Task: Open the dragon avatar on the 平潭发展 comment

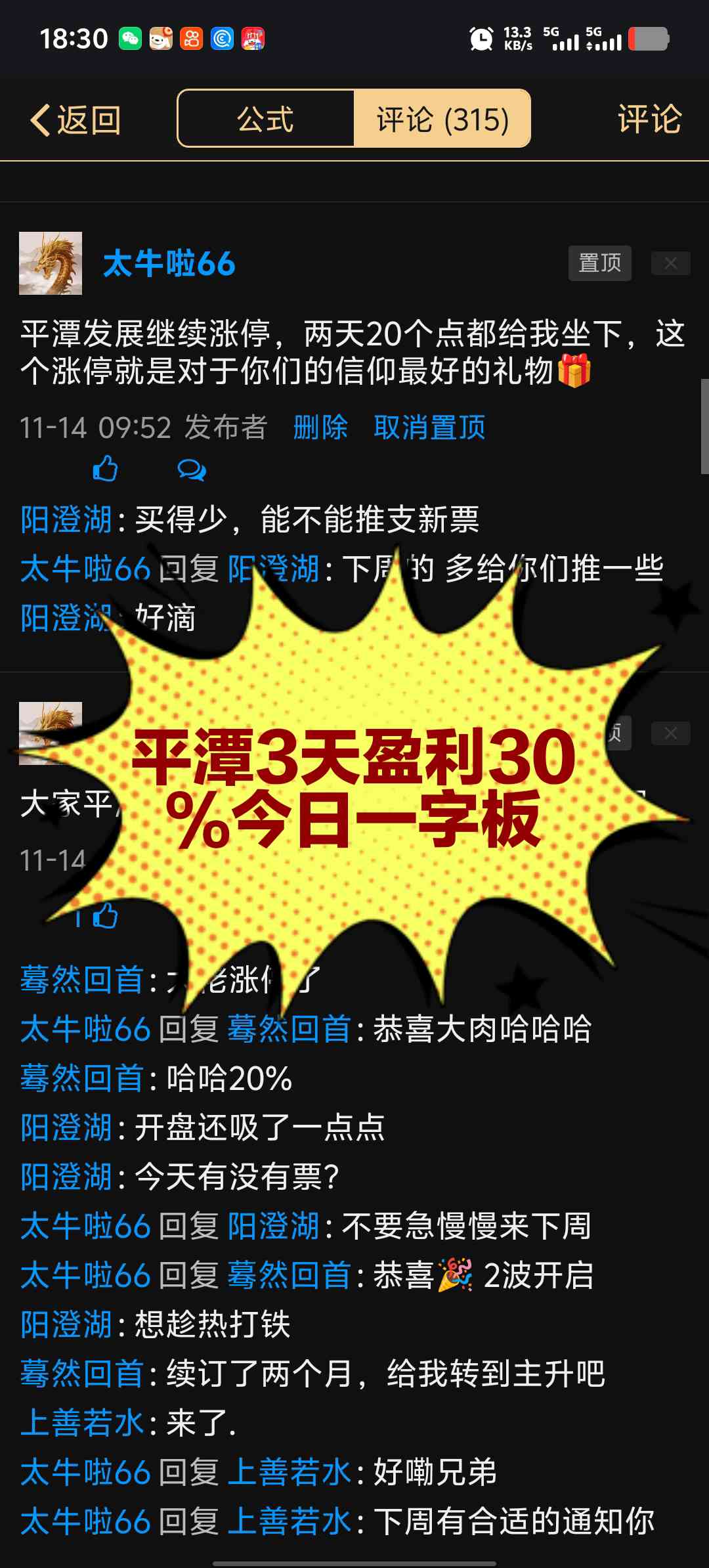Action: click(51, 263)
